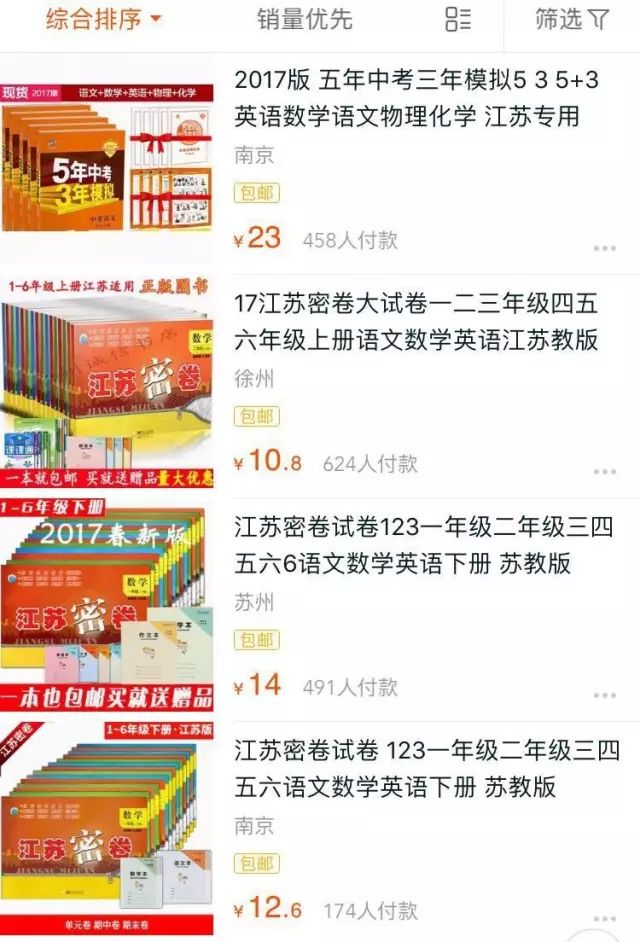Tap more options on the ¥12.6 item
Image resolution: width=640 pixels, height=942 pixels.
(604, 918)
